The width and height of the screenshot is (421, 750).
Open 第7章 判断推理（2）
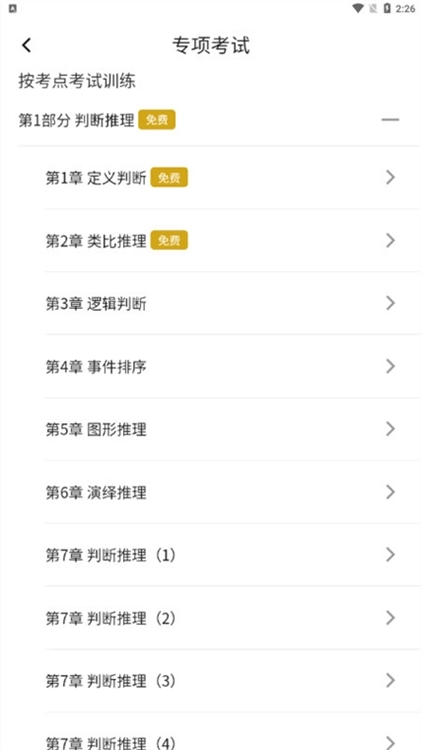click(233, 618)
